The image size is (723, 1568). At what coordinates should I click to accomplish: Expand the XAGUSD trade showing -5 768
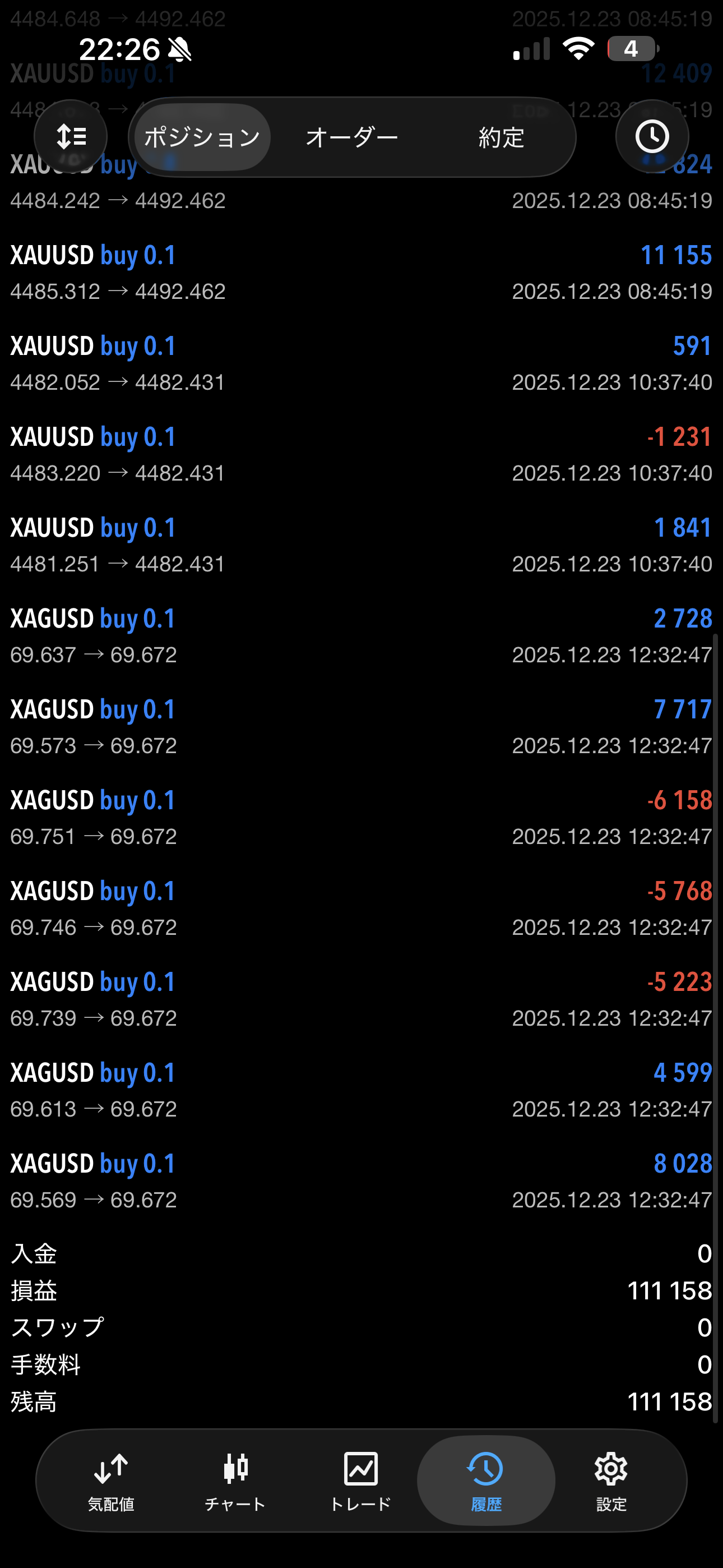[x=361, y=908]
